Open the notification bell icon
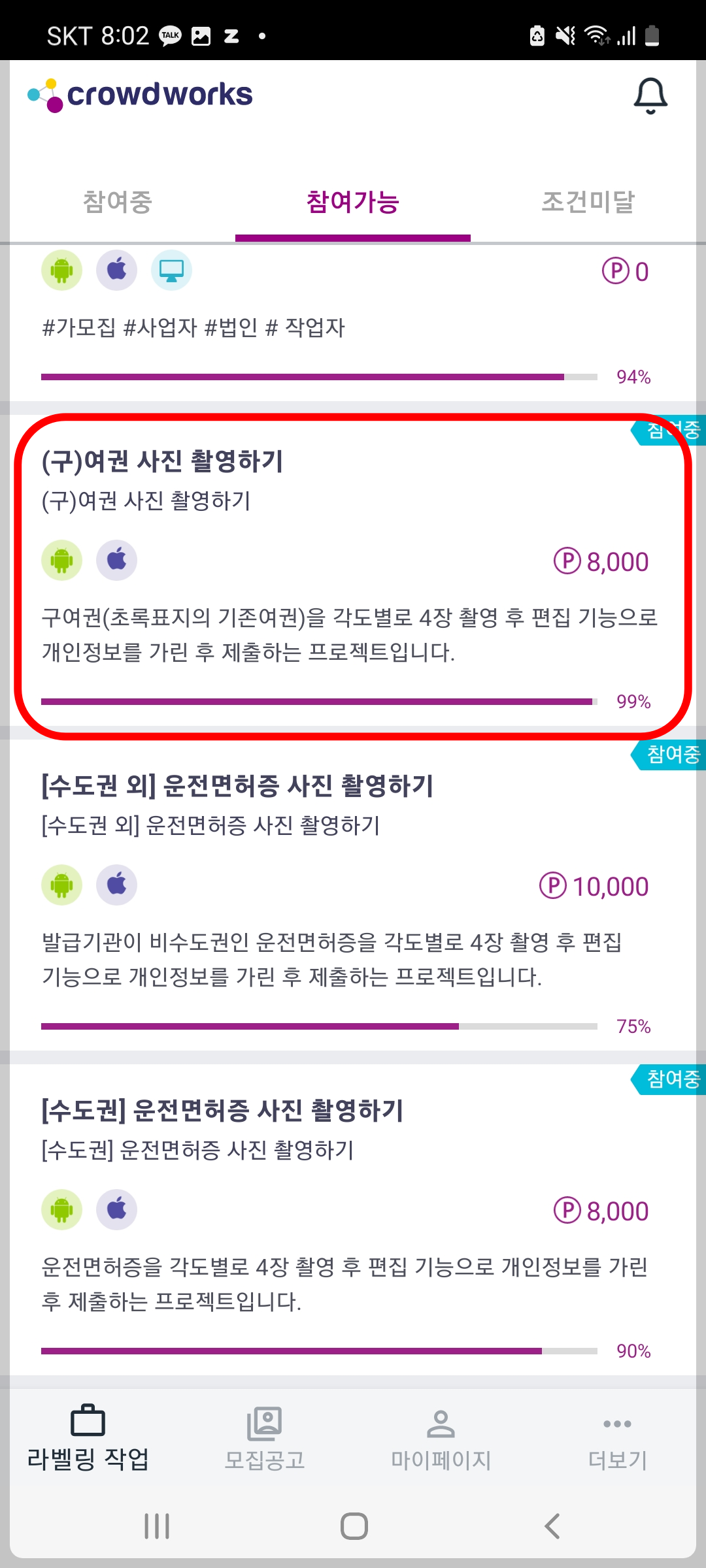Image resolution: width=706 pixels, height=1568 pixels. click(651, 94)
